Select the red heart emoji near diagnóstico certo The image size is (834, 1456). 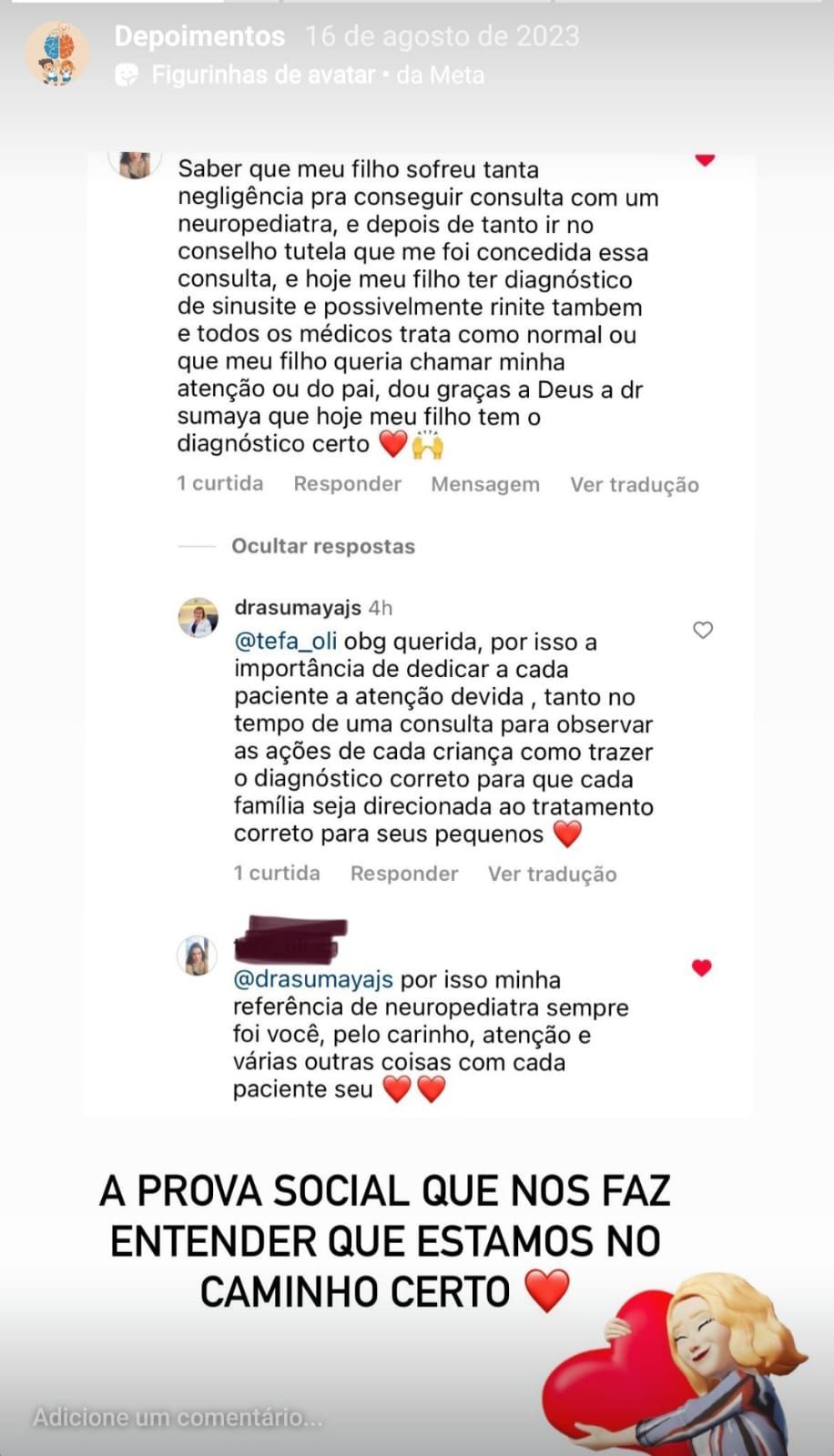coord(393,444)
